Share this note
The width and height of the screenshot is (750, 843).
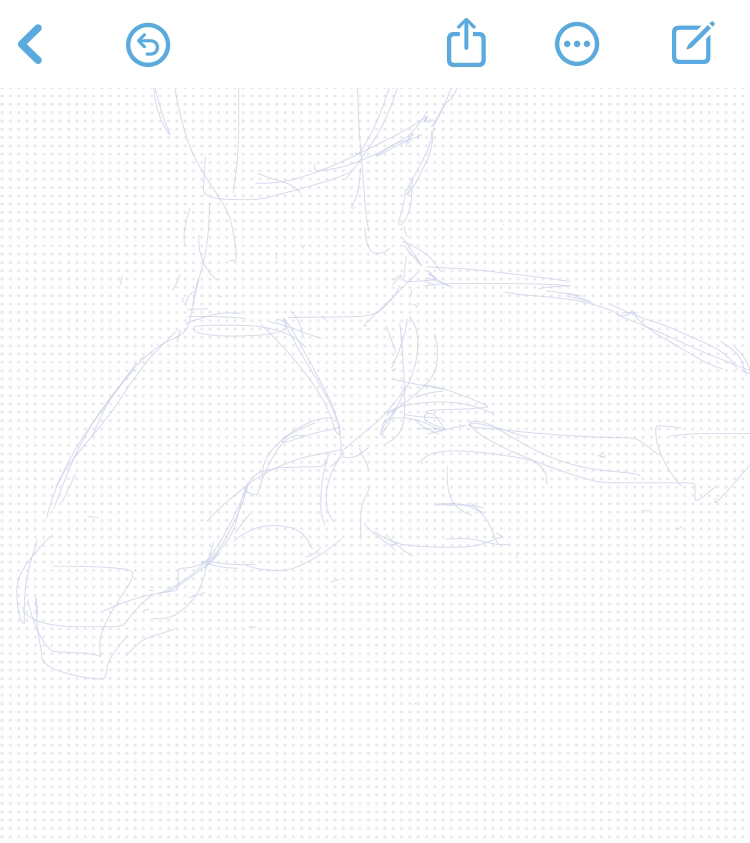[x=466, y=44]
